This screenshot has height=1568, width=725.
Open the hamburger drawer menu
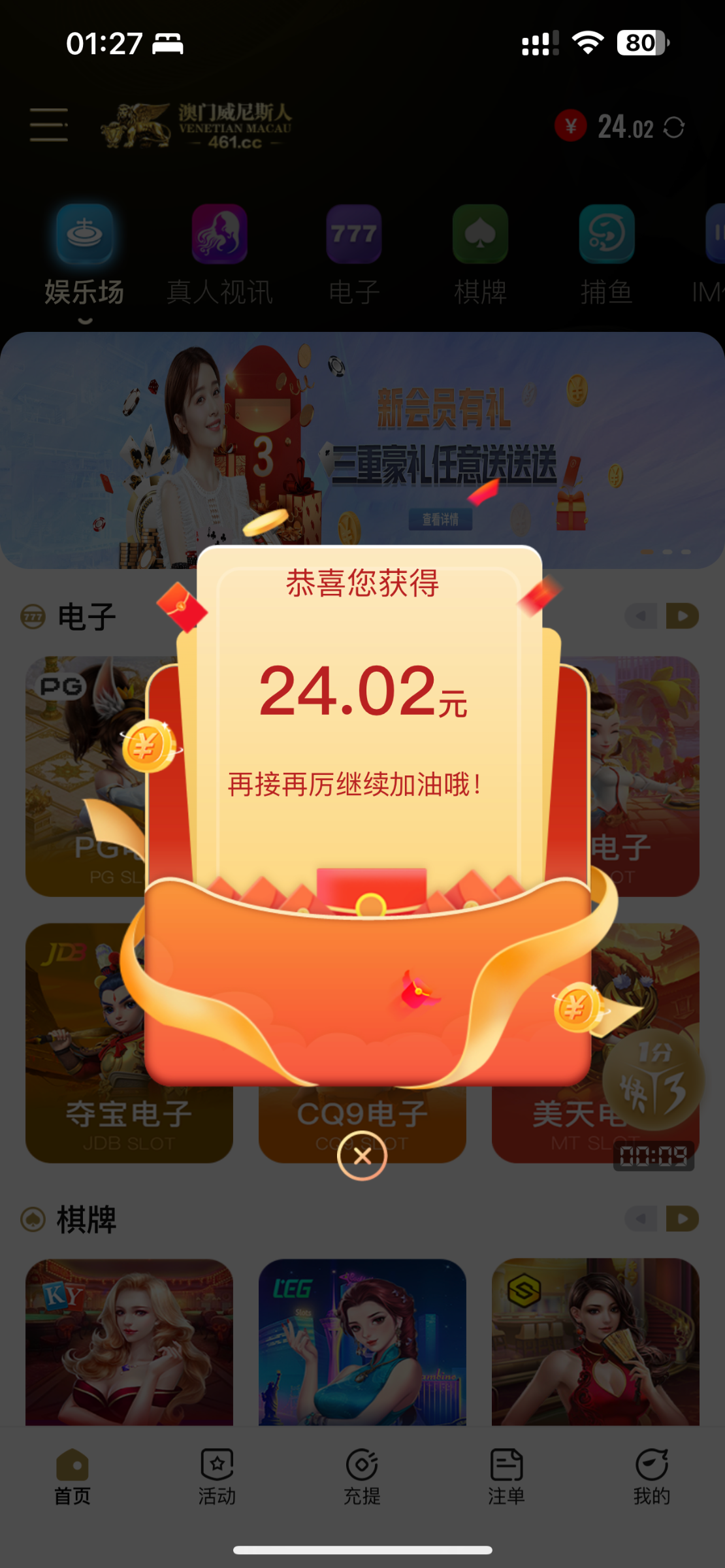(49, 125)
